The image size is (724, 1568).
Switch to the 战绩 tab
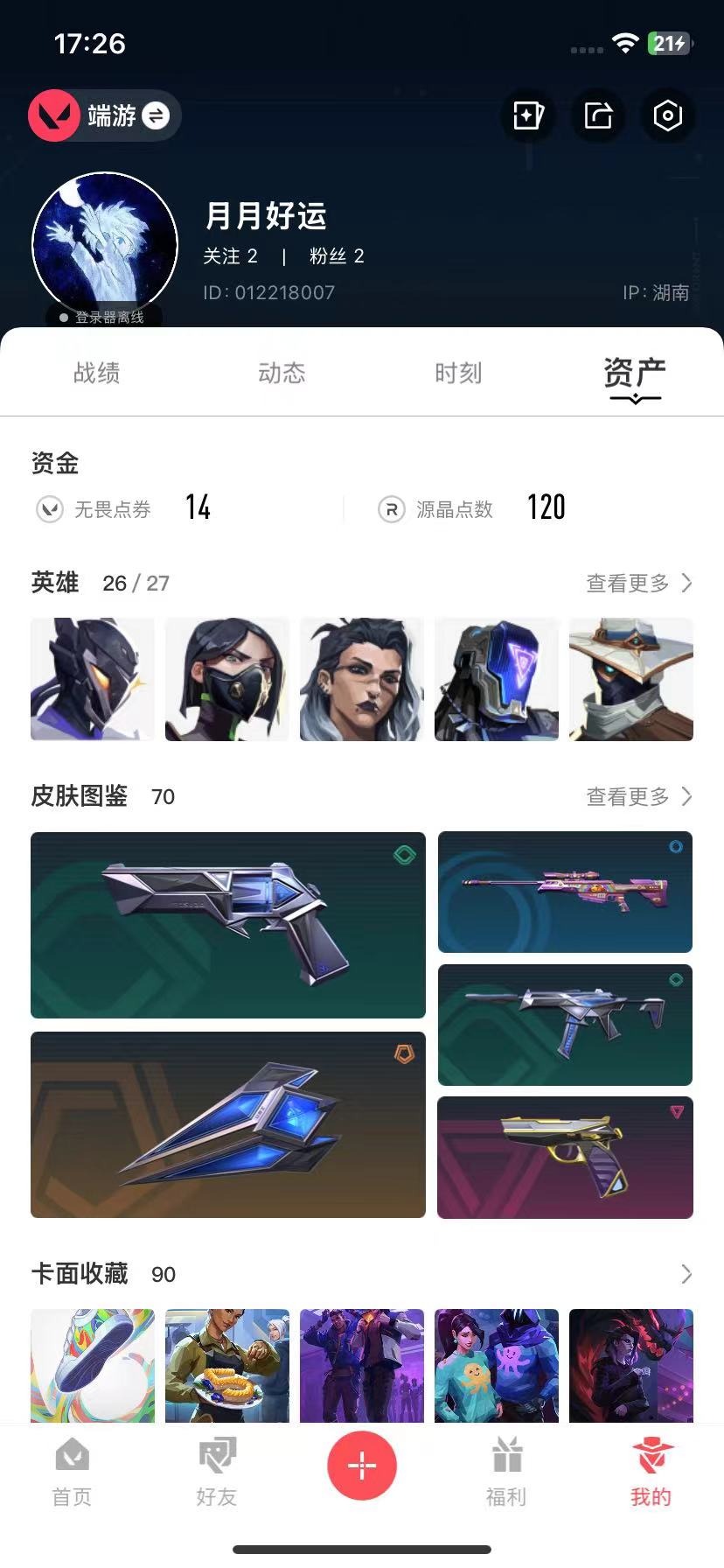[x=96, y=374]
